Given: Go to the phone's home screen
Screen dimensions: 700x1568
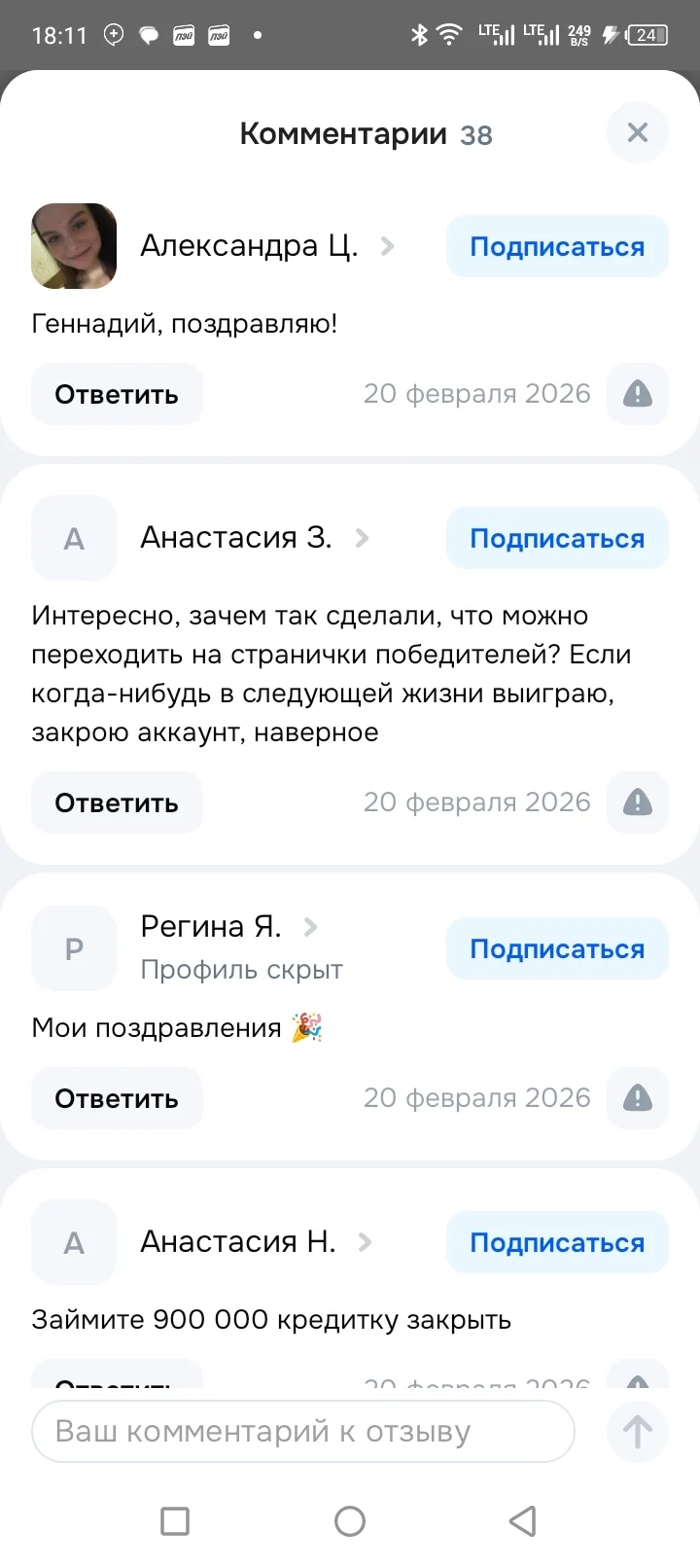Looking at the screenshot, I should (350, 1520).
